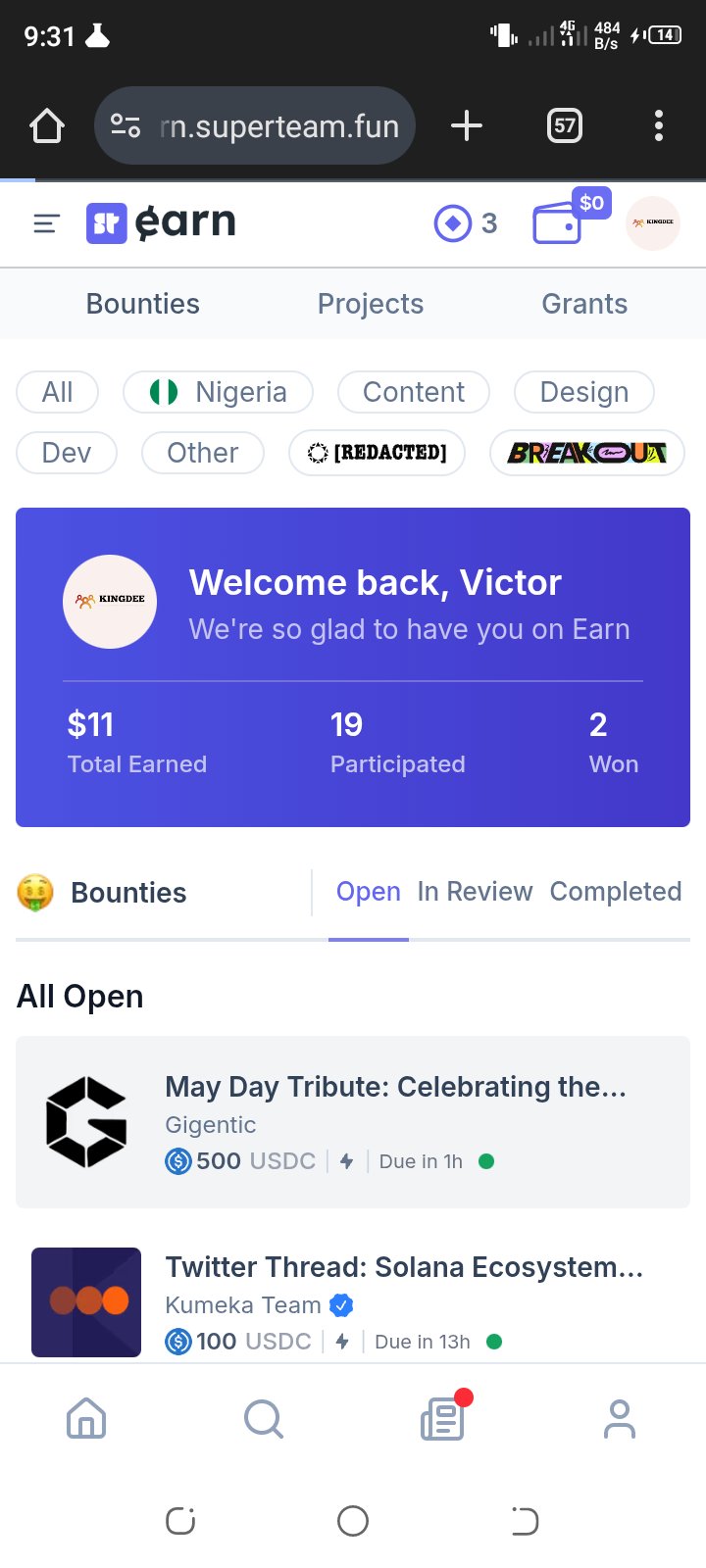This screenshot has width=706, height=1568.
Task: Choose the Other category chip
Action: pos(202,453)
